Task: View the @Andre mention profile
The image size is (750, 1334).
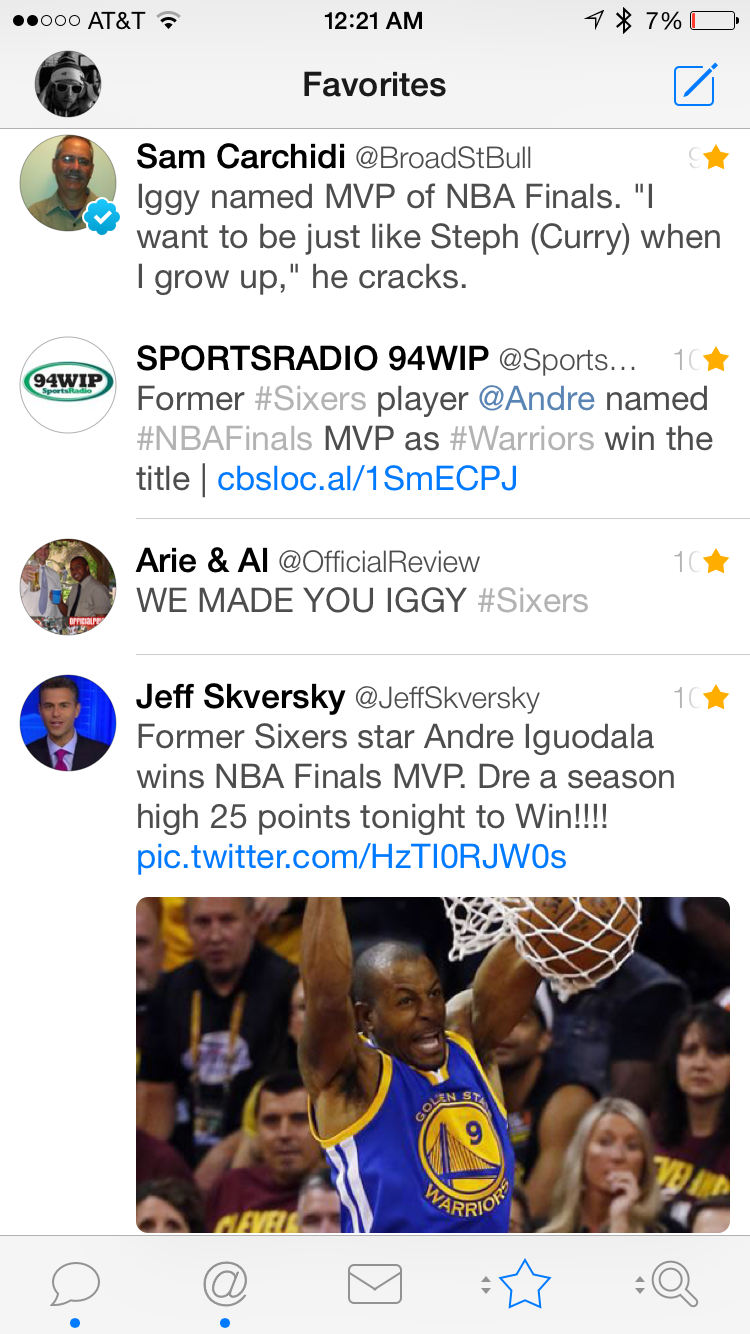Action: pyautogui.click(x=536, y=399)
